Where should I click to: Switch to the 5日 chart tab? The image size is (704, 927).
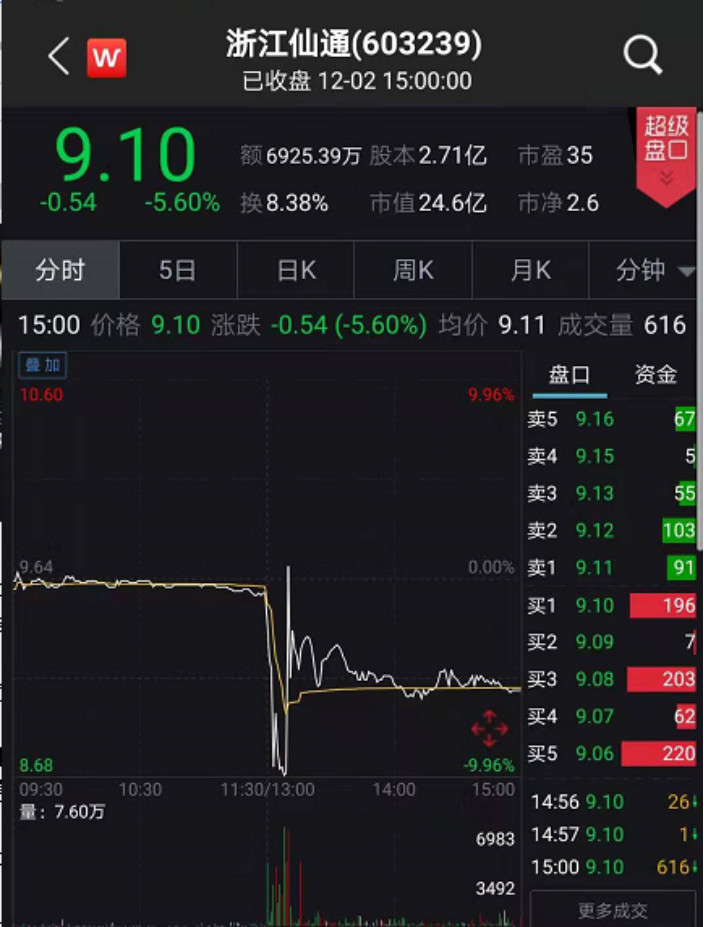(x=177, y=270)
